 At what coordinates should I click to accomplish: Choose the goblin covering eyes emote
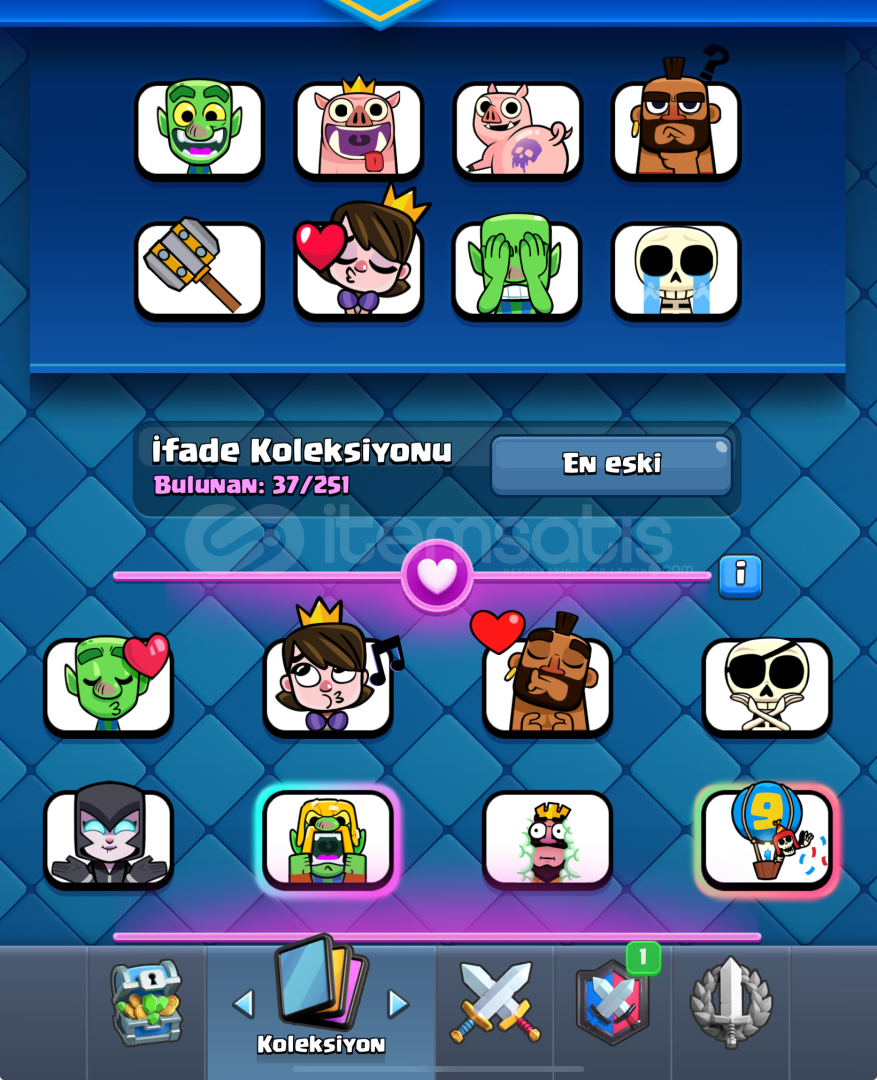(517, 270)
